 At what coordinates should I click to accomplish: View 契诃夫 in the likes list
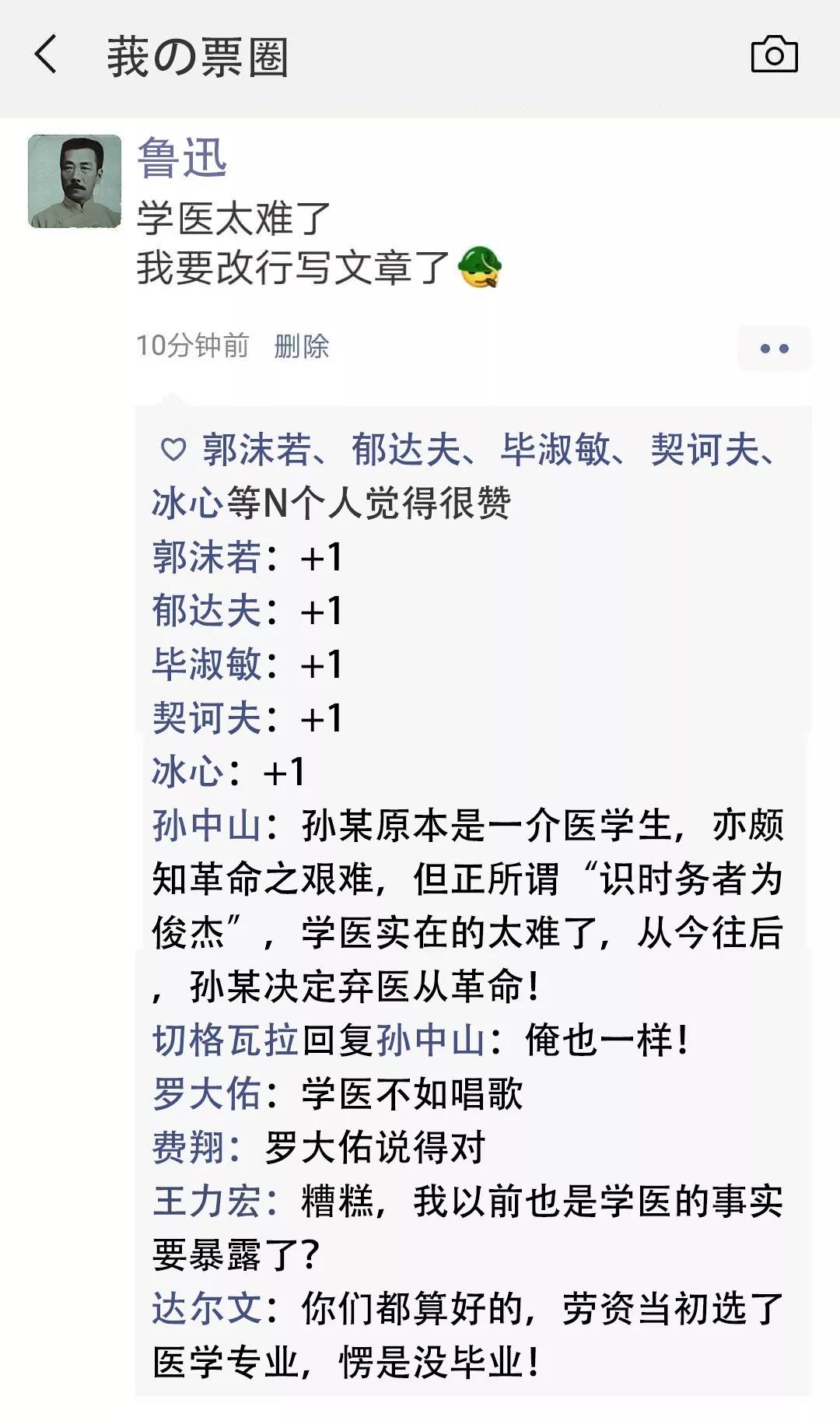[705, 450]
